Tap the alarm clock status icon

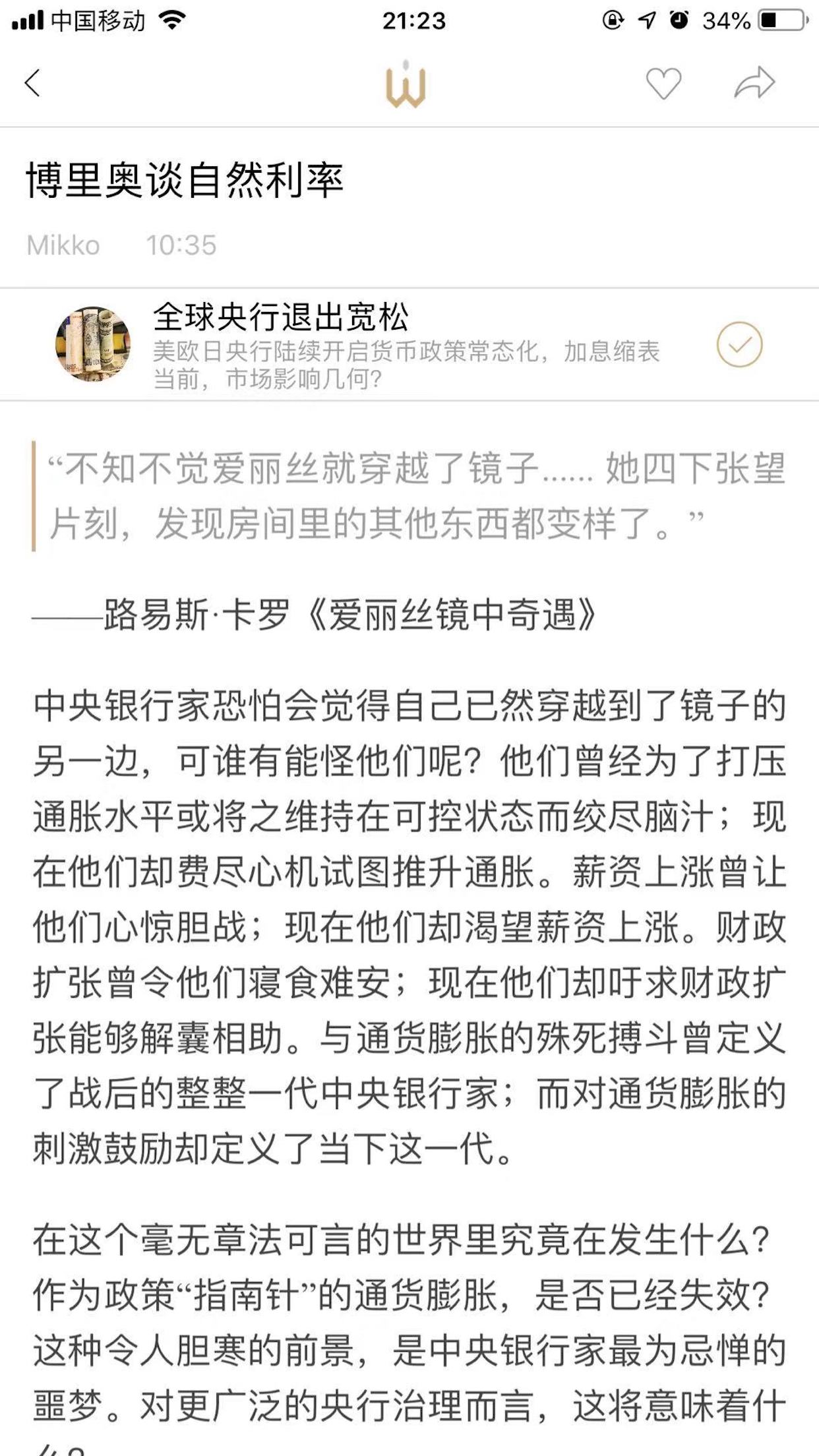click(x=679, y=20)
